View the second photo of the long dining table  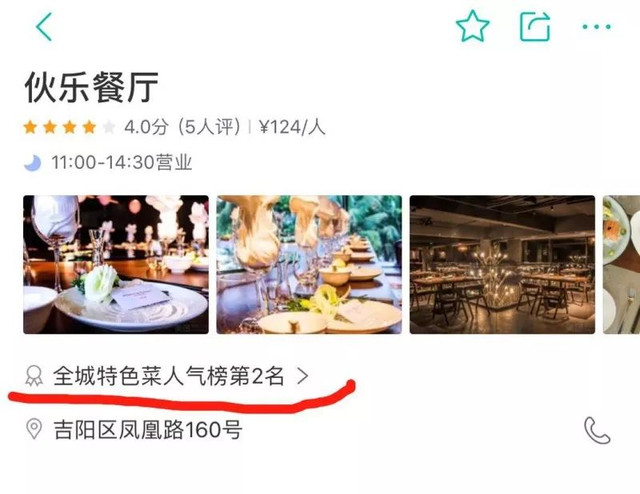309,264
